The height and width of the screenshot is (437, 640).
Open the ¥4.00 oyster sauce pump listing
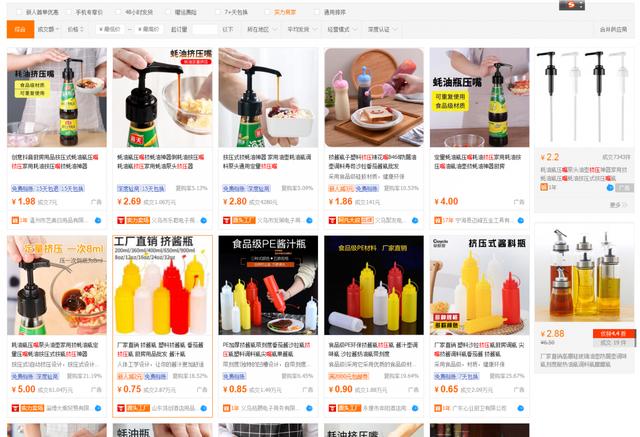pos(480,98)
